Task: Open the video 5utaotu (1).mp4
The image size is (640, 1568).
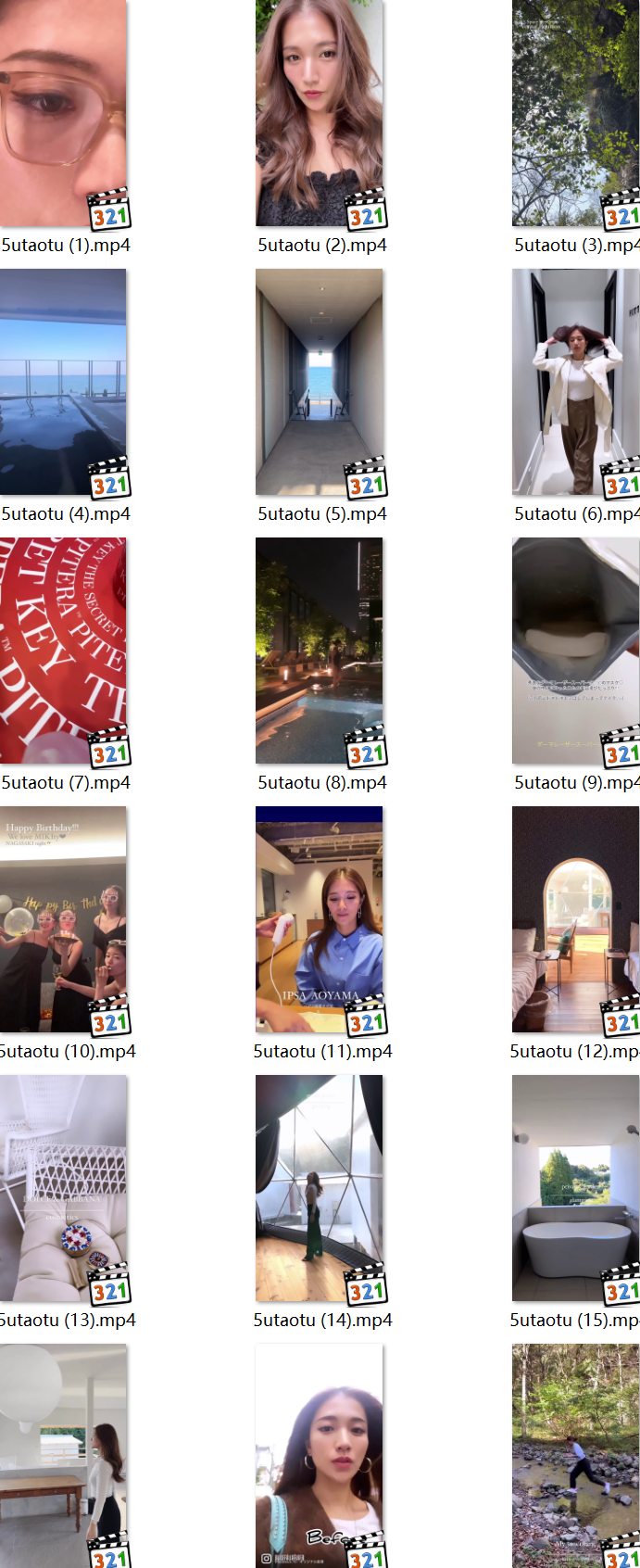Action: point(63,113)
